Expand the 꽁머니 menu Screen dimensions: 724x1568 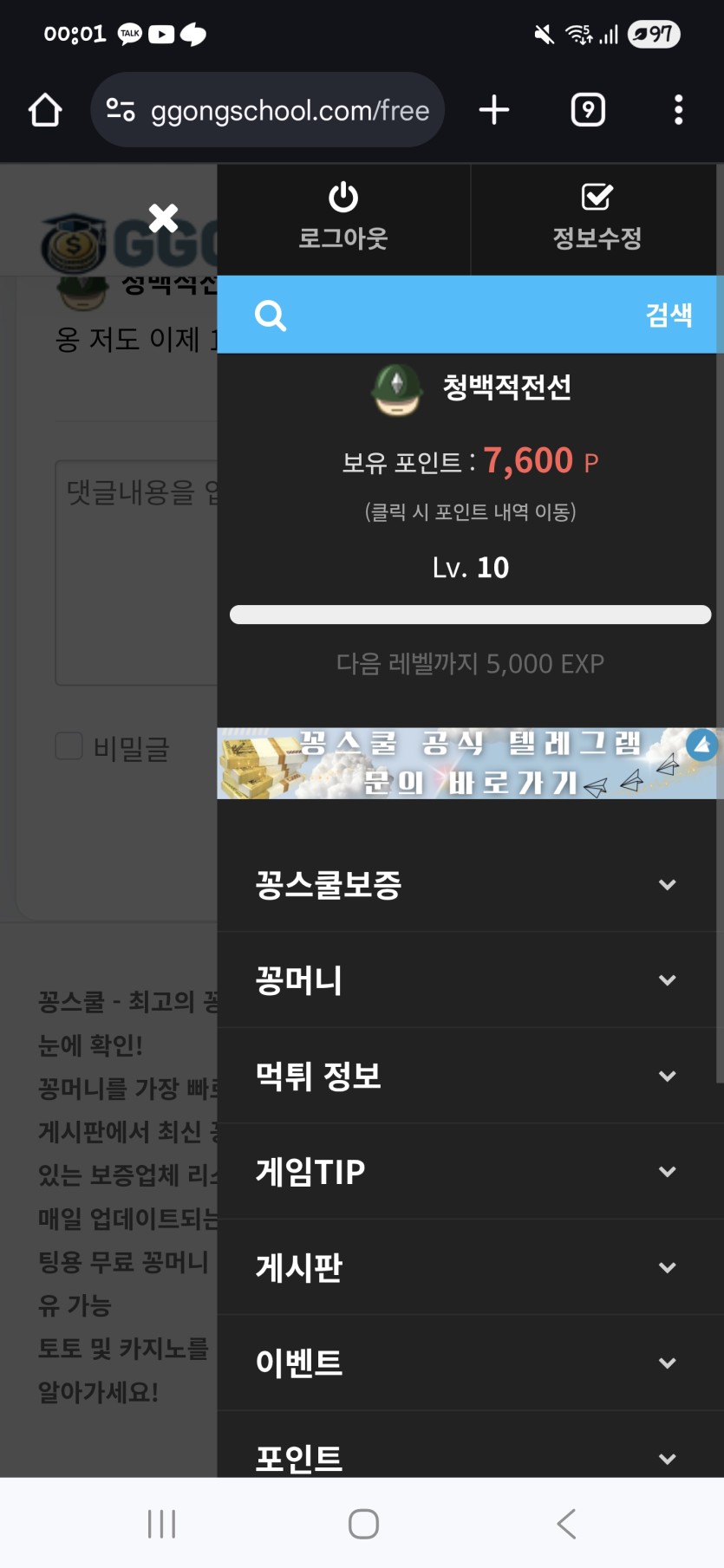click(x=468, y=980)
